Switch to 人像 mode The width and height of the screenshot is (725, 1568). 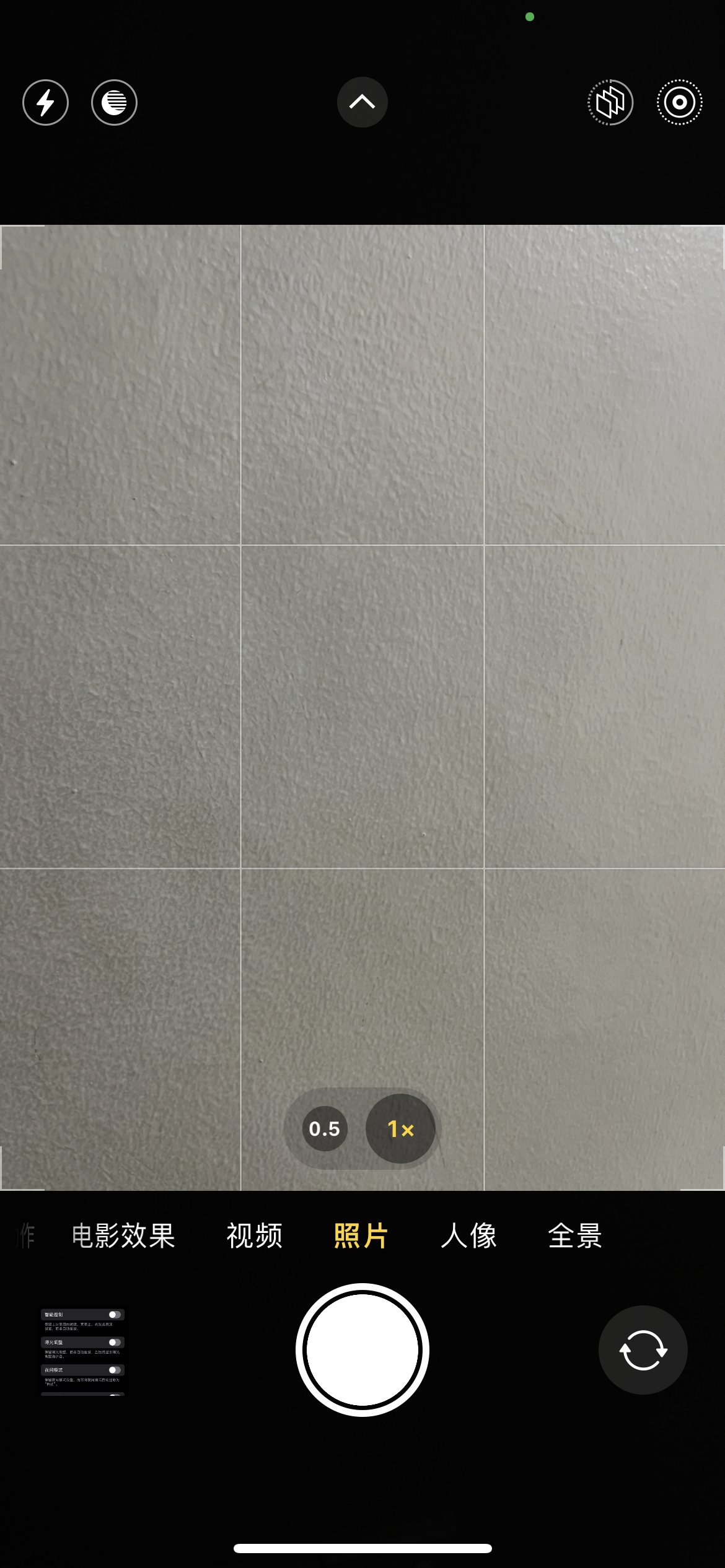pos(468,1236)
